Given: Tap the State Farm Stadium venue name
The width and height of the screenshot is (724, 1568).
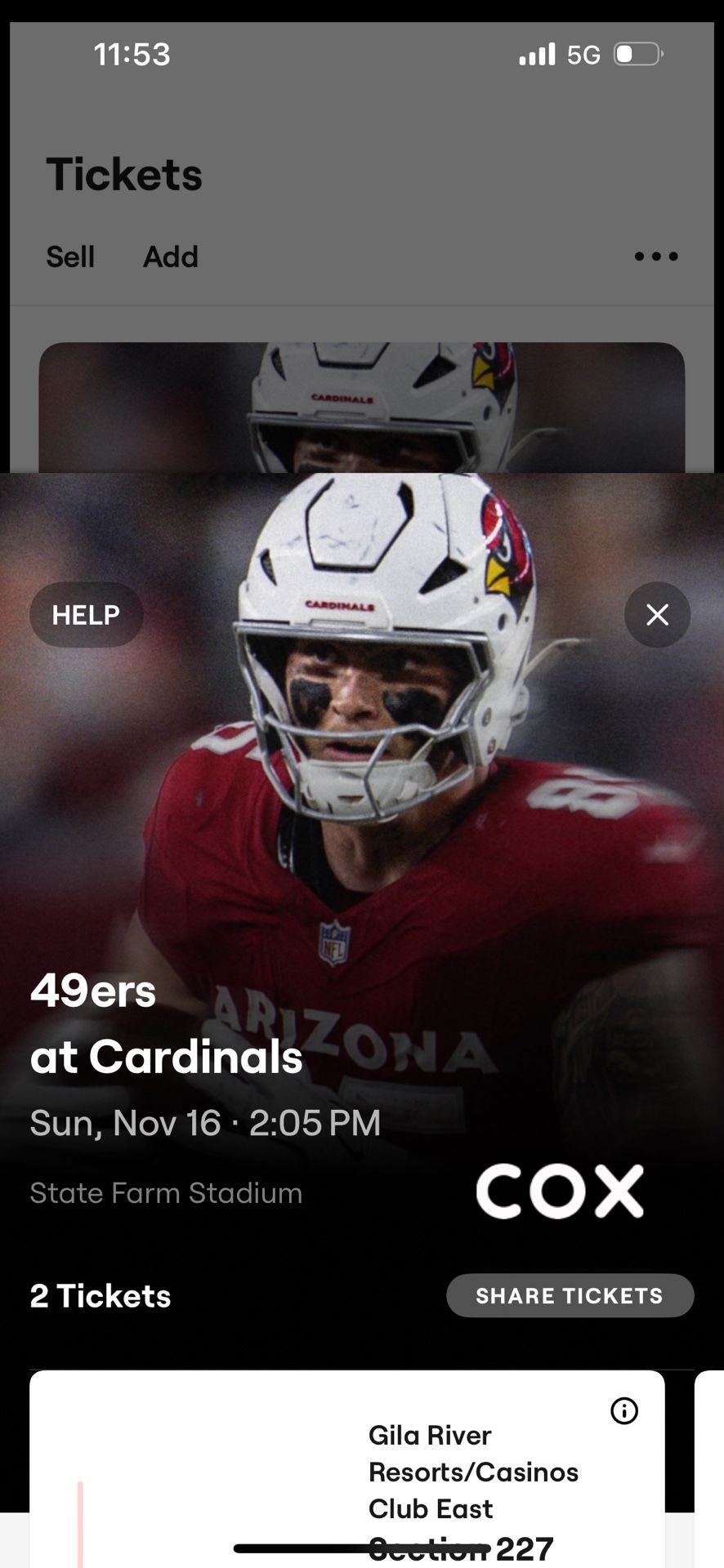Looking at the screenshot, I should click(x=166, y=1192).
